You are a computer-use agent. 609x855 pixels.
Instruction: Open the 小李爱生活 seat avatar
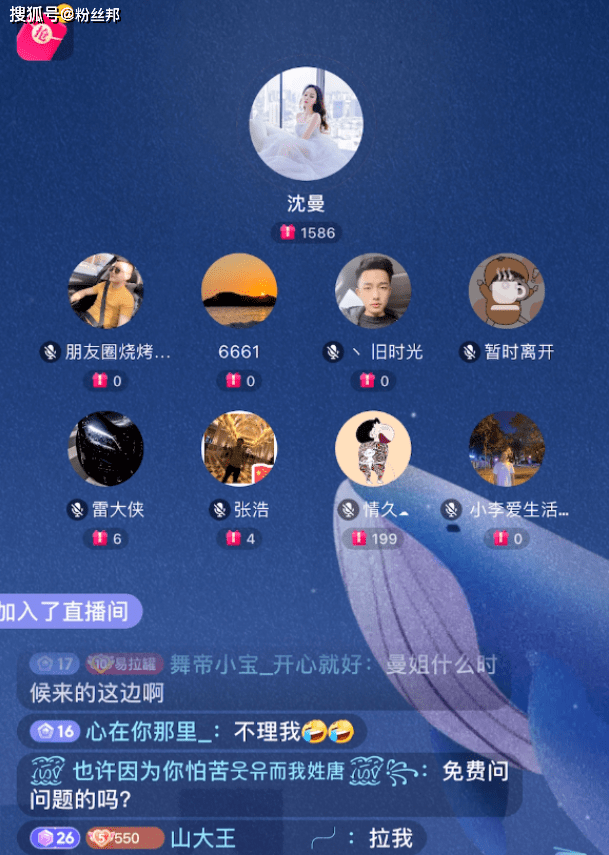click(506, 449)
